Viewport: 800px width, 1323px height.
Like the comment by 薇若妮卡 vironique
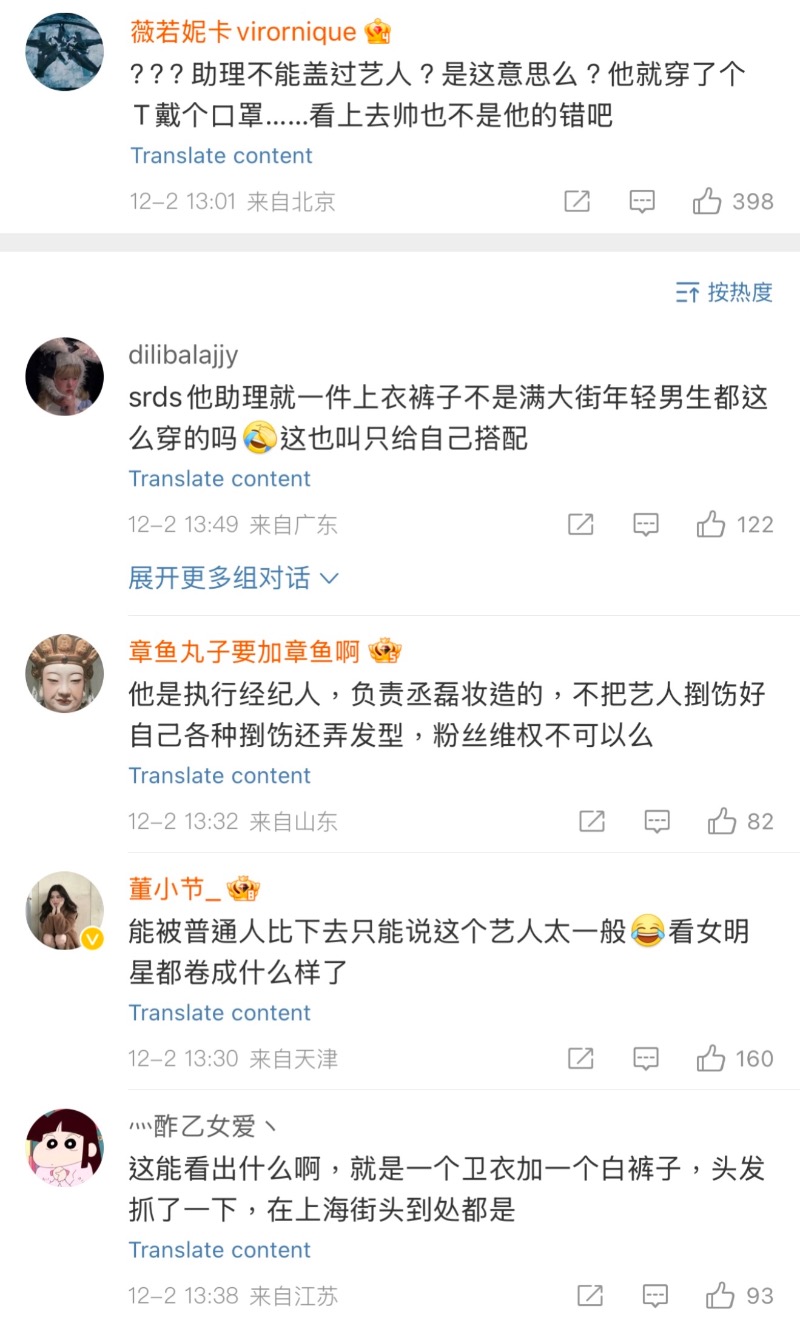tap(708, 201)
